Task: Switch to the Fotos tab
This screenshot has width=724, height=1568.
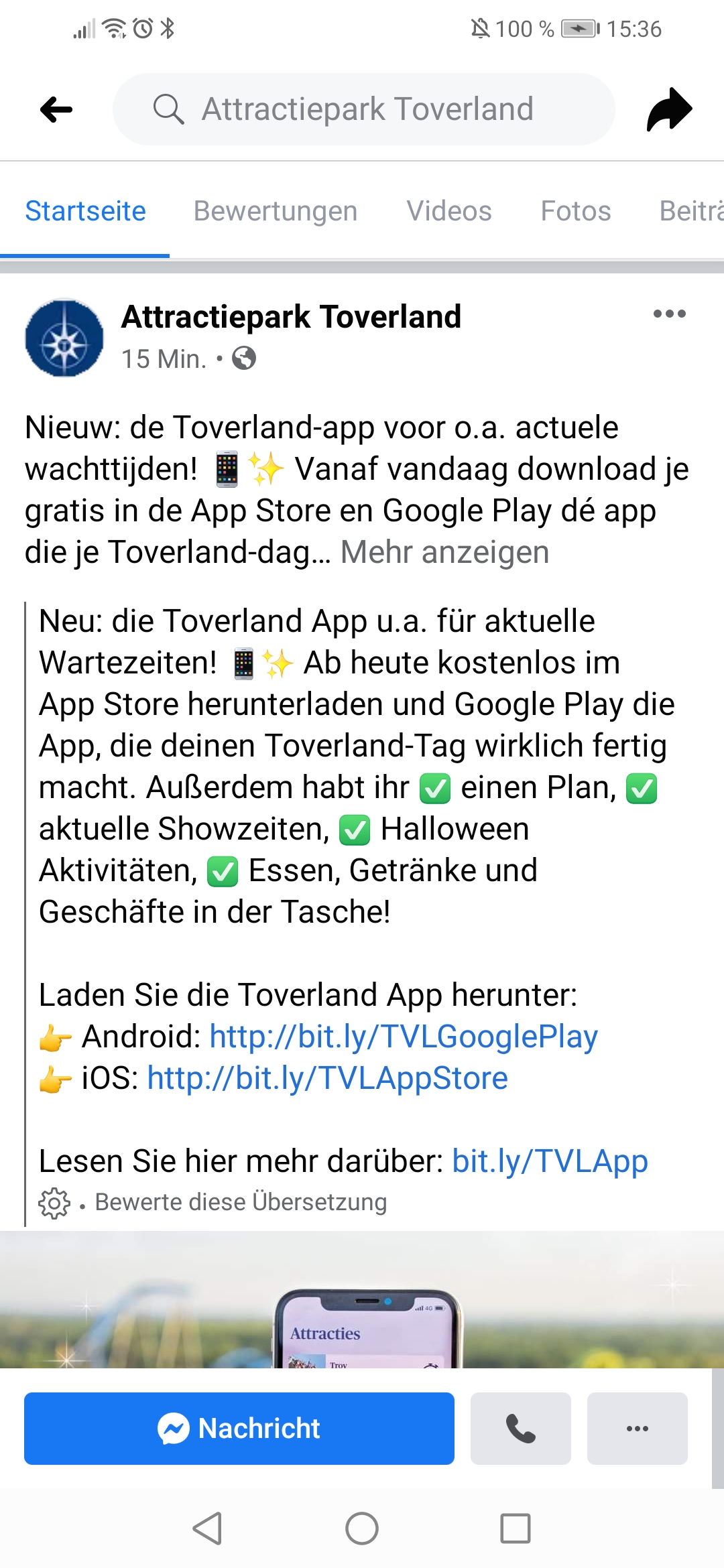Action: [576, 211]
